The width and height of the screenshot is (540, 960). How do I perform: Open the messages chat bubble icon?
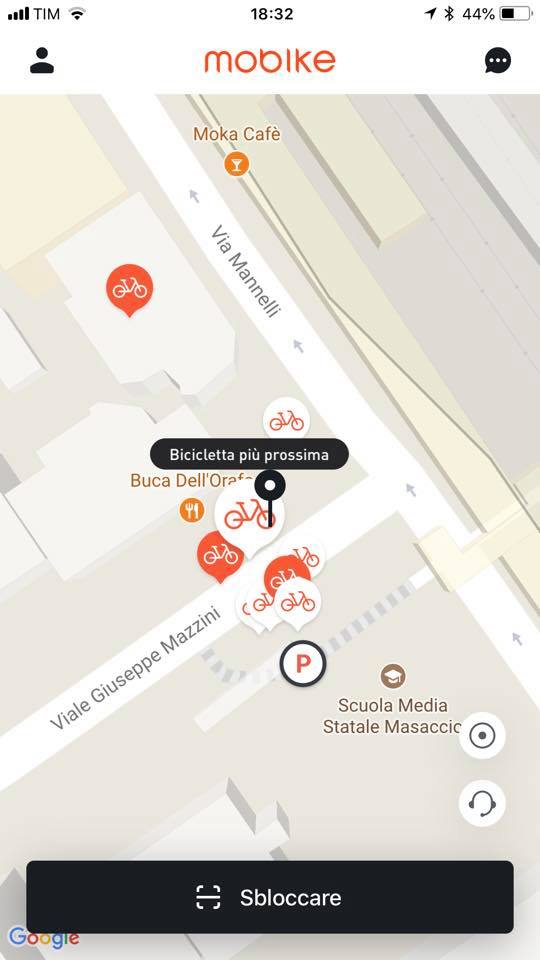[497, 60]
